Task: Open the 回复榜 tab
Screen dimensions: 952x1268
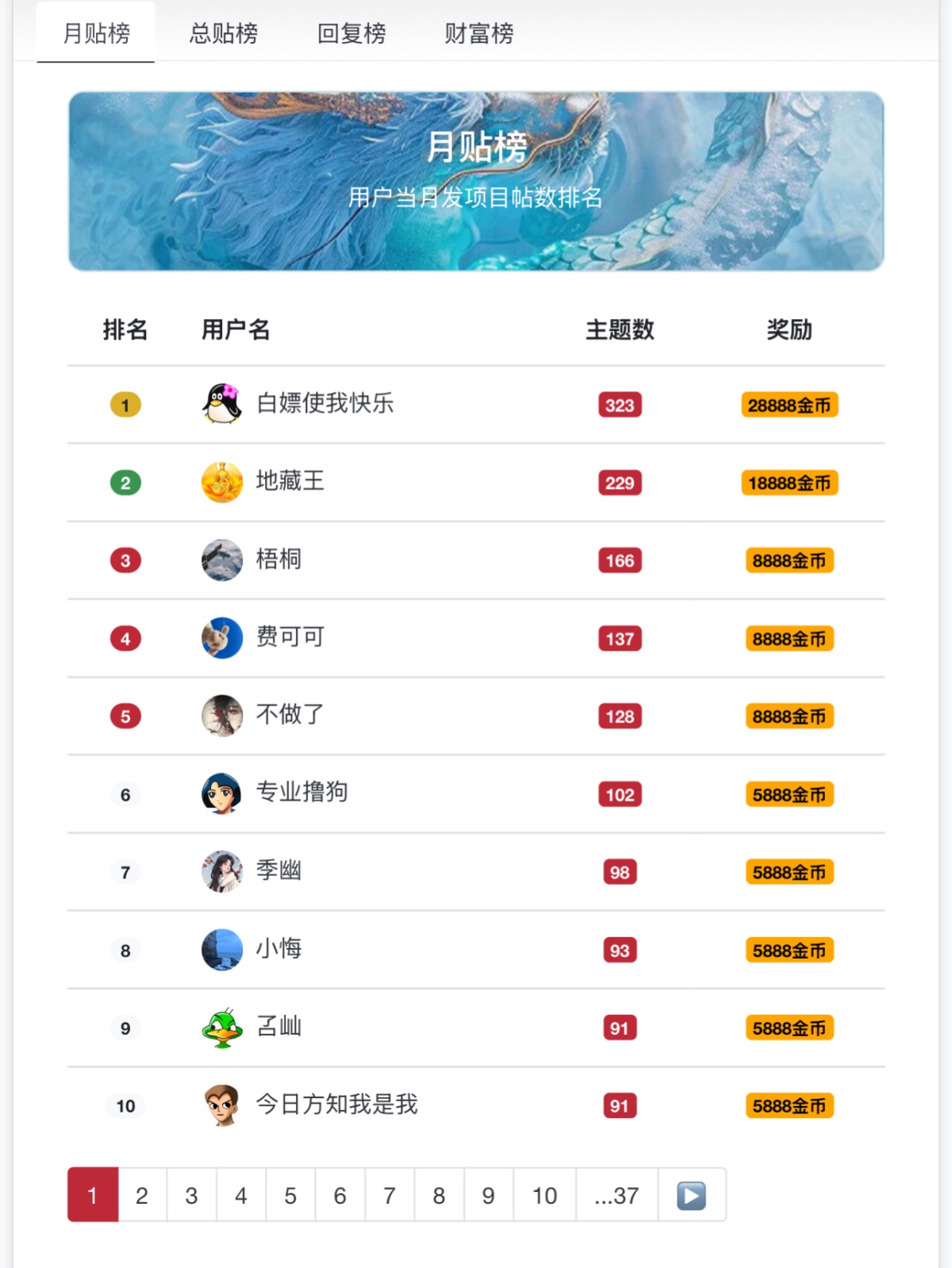Action: pos(351,33)
